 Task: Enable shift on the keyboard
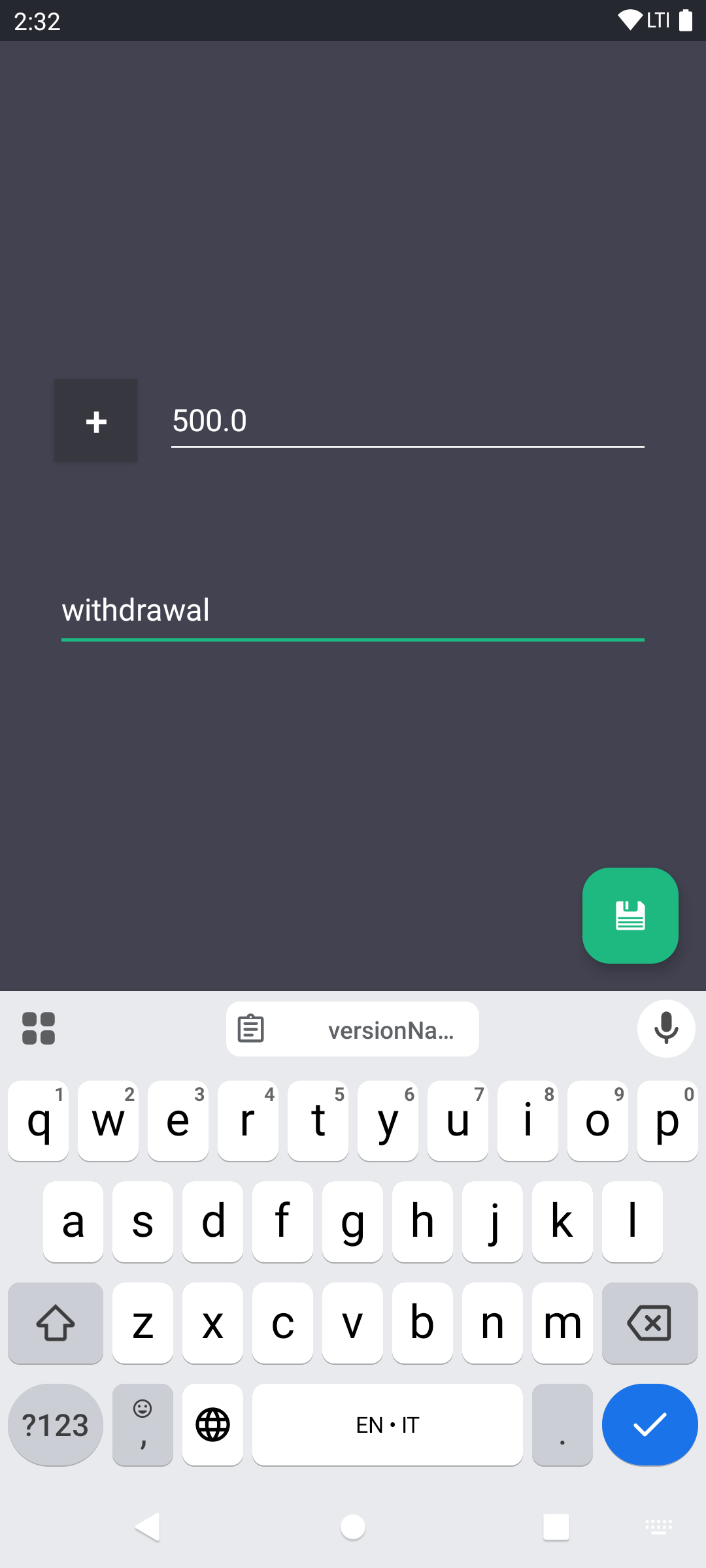pos(55,1323)
